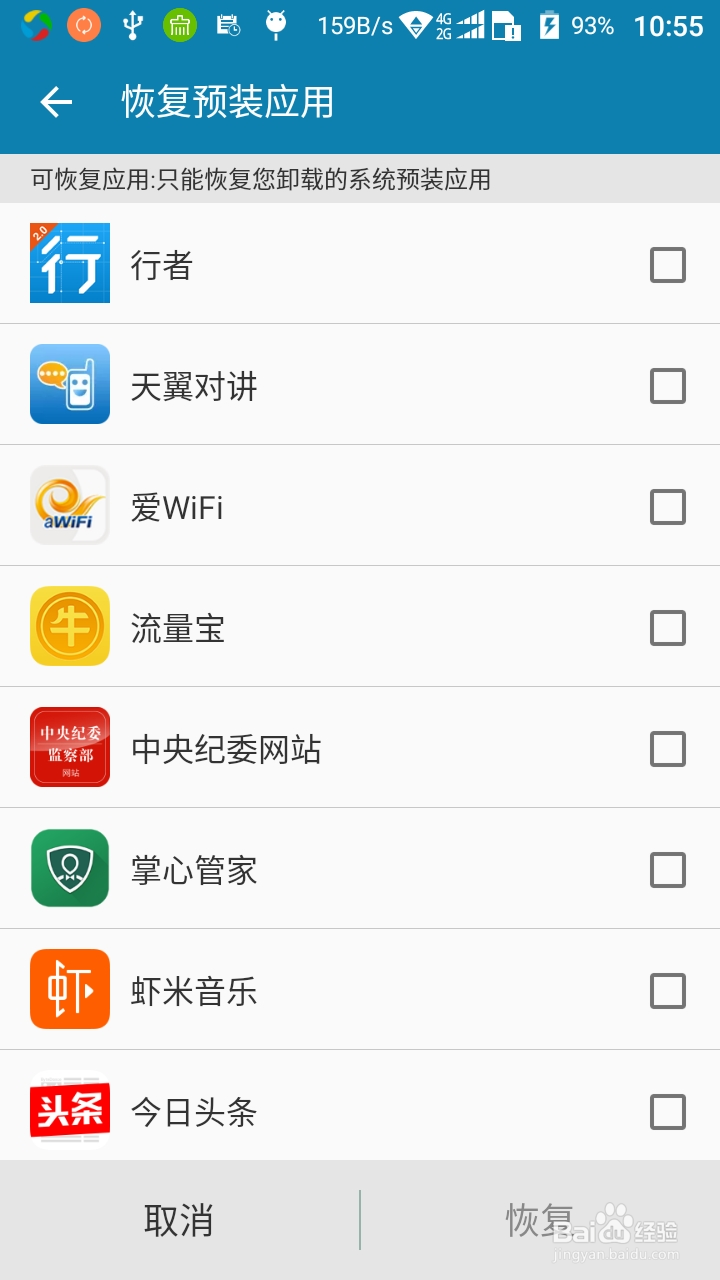Check the checkbox for 行者

pos(666,264)
